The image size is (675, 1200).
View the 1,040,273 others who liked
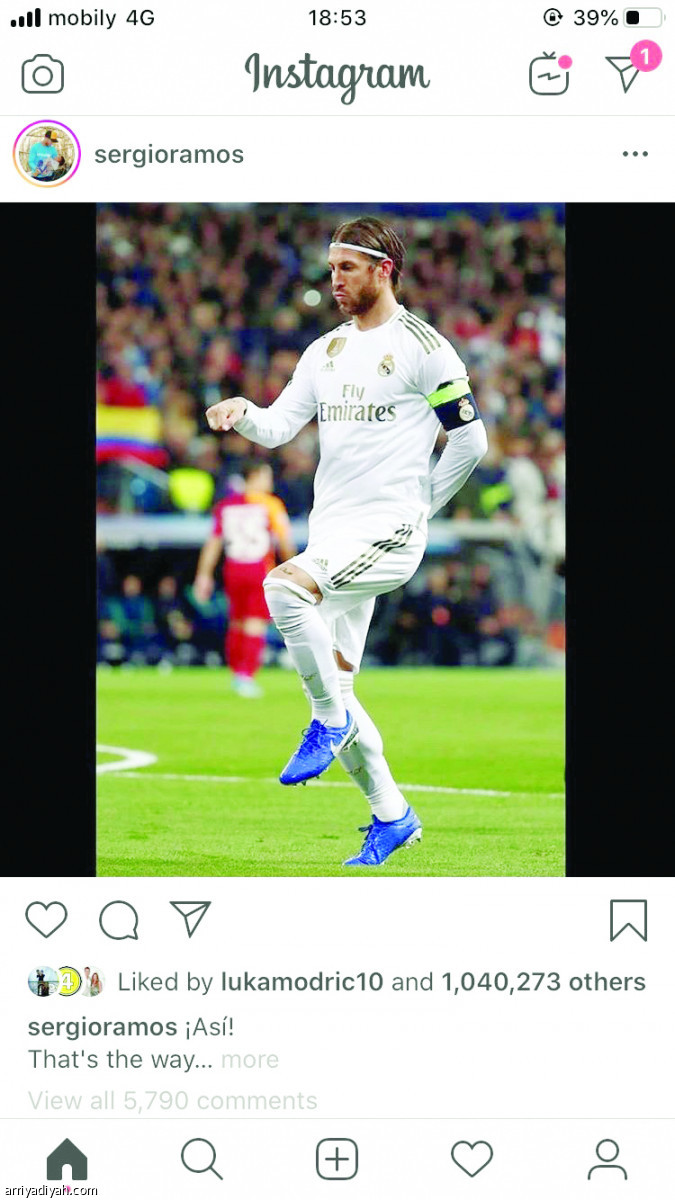coord(543,982)
